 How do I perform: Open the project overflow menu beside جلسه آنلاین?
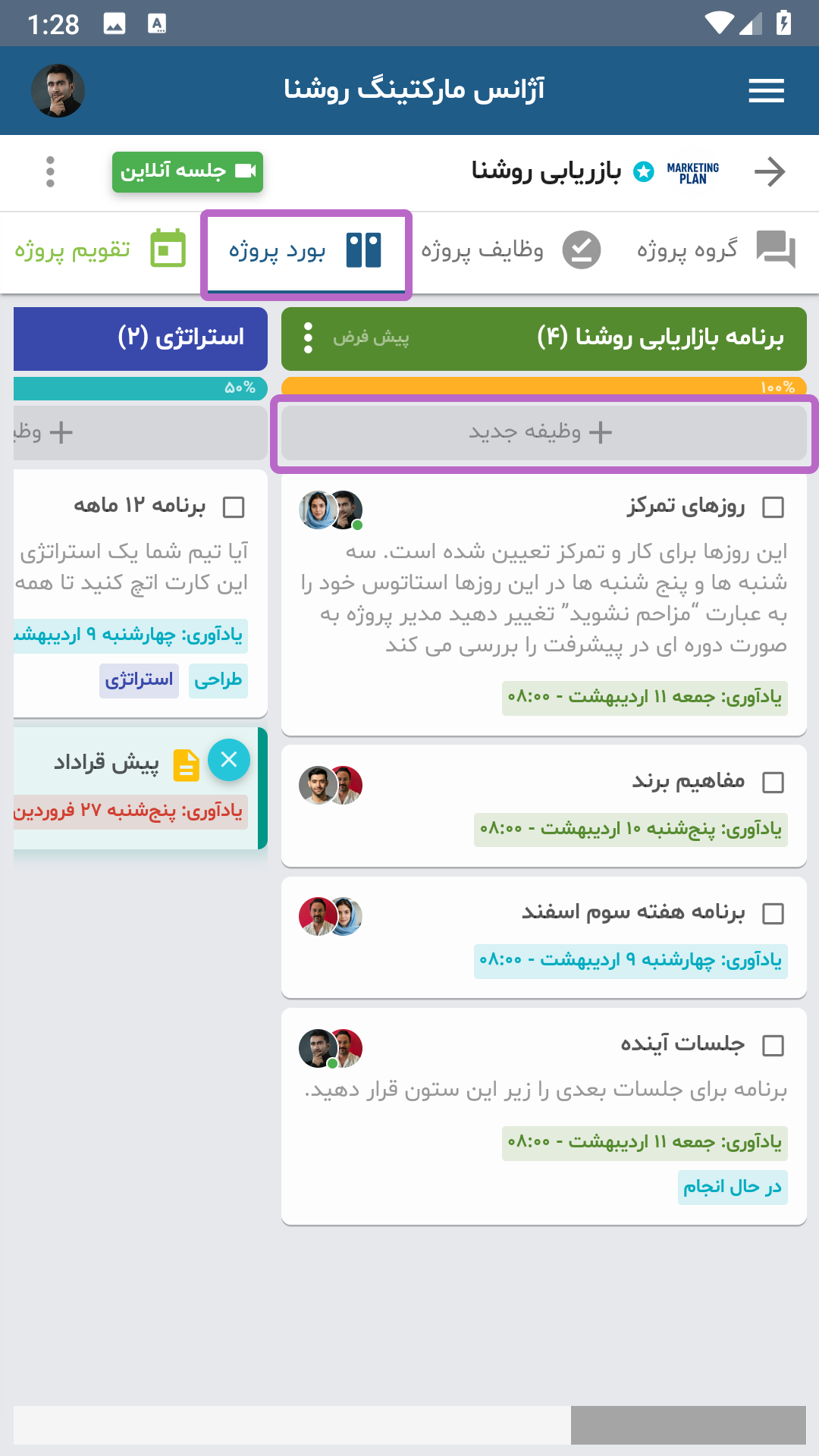pos(50,171)
